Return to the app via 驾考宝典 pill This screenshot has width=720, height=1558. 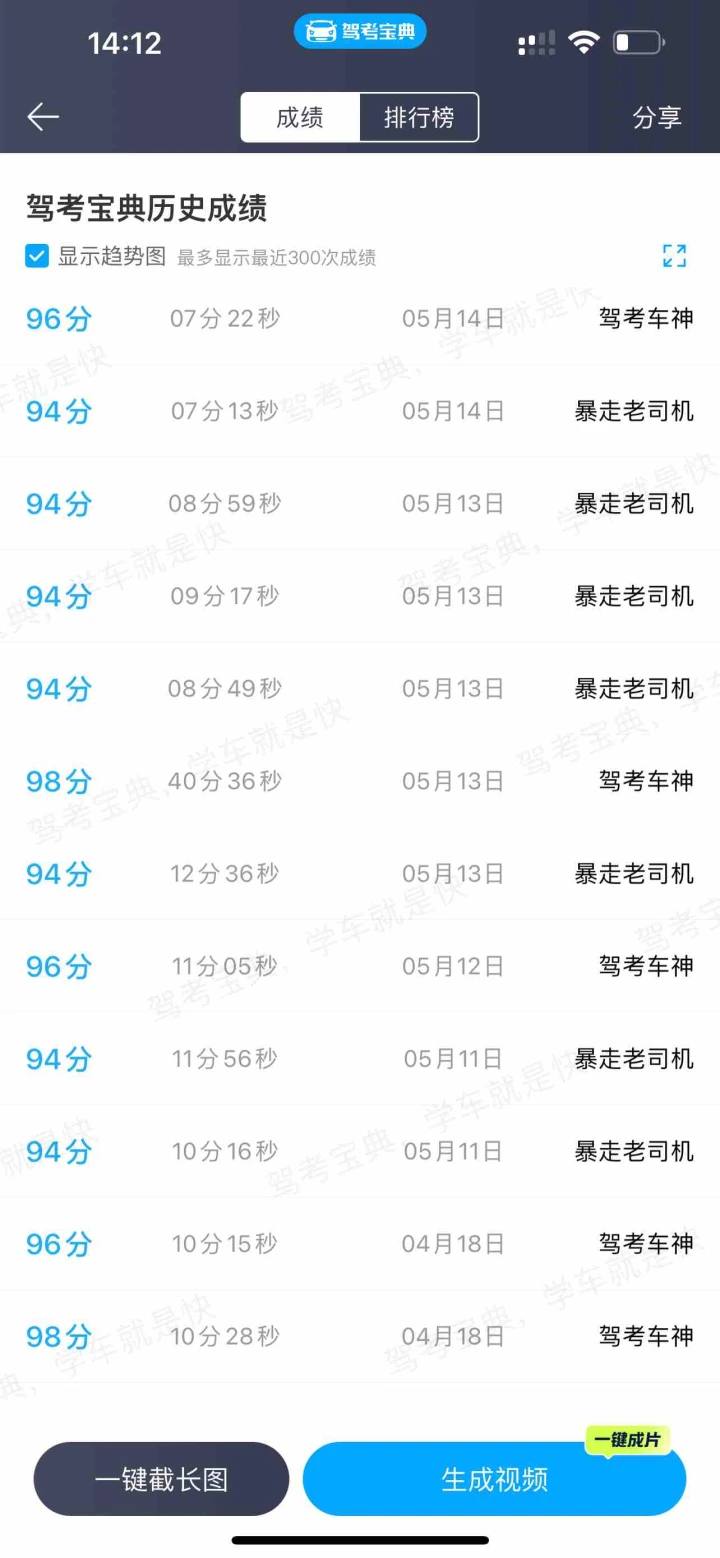coord(360,32)
